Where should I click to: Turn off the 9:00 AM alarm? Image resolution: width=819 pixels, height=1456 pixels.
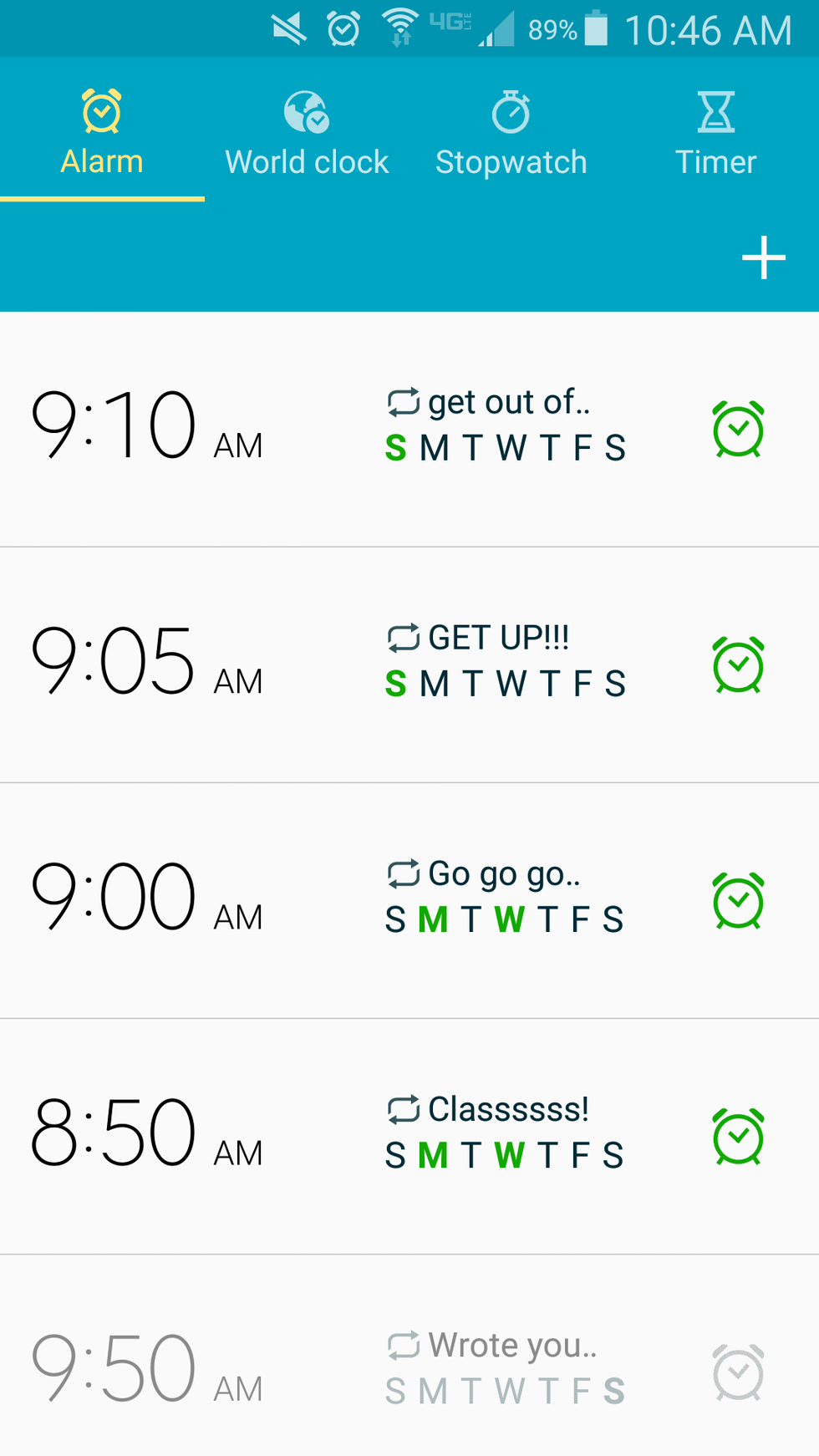(738, 900)
